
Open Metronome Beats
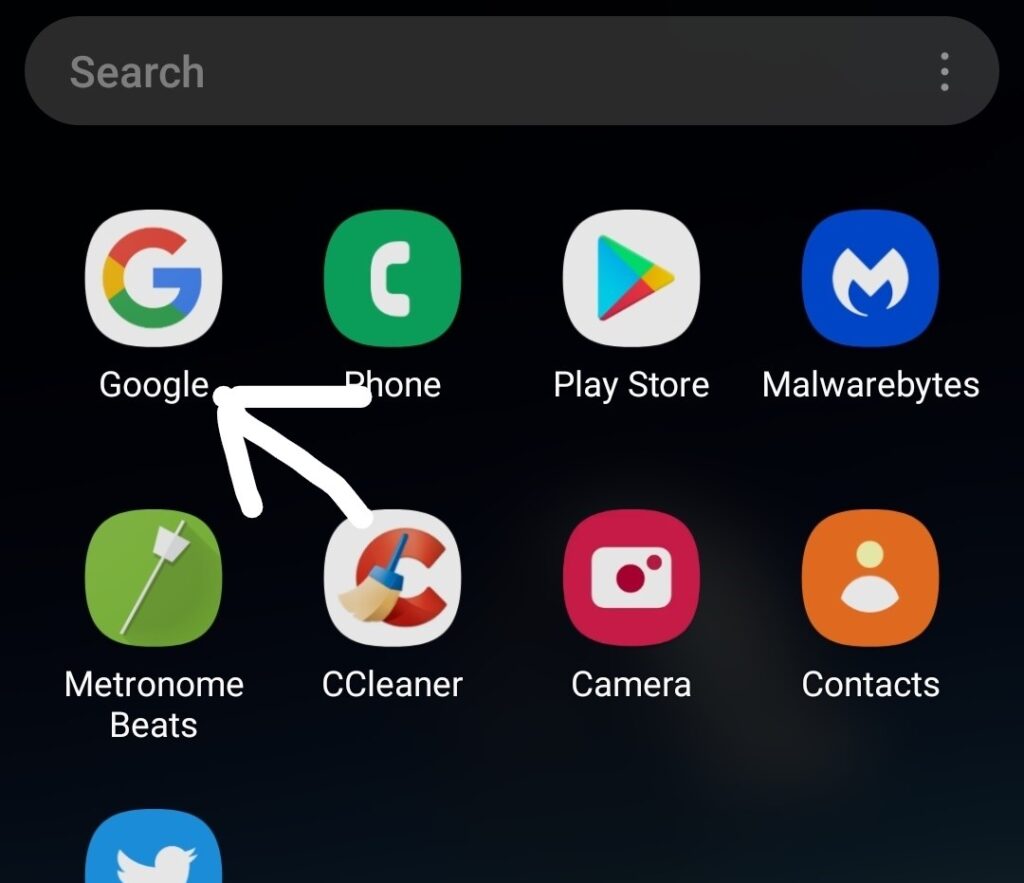click(x=153, y=578)
